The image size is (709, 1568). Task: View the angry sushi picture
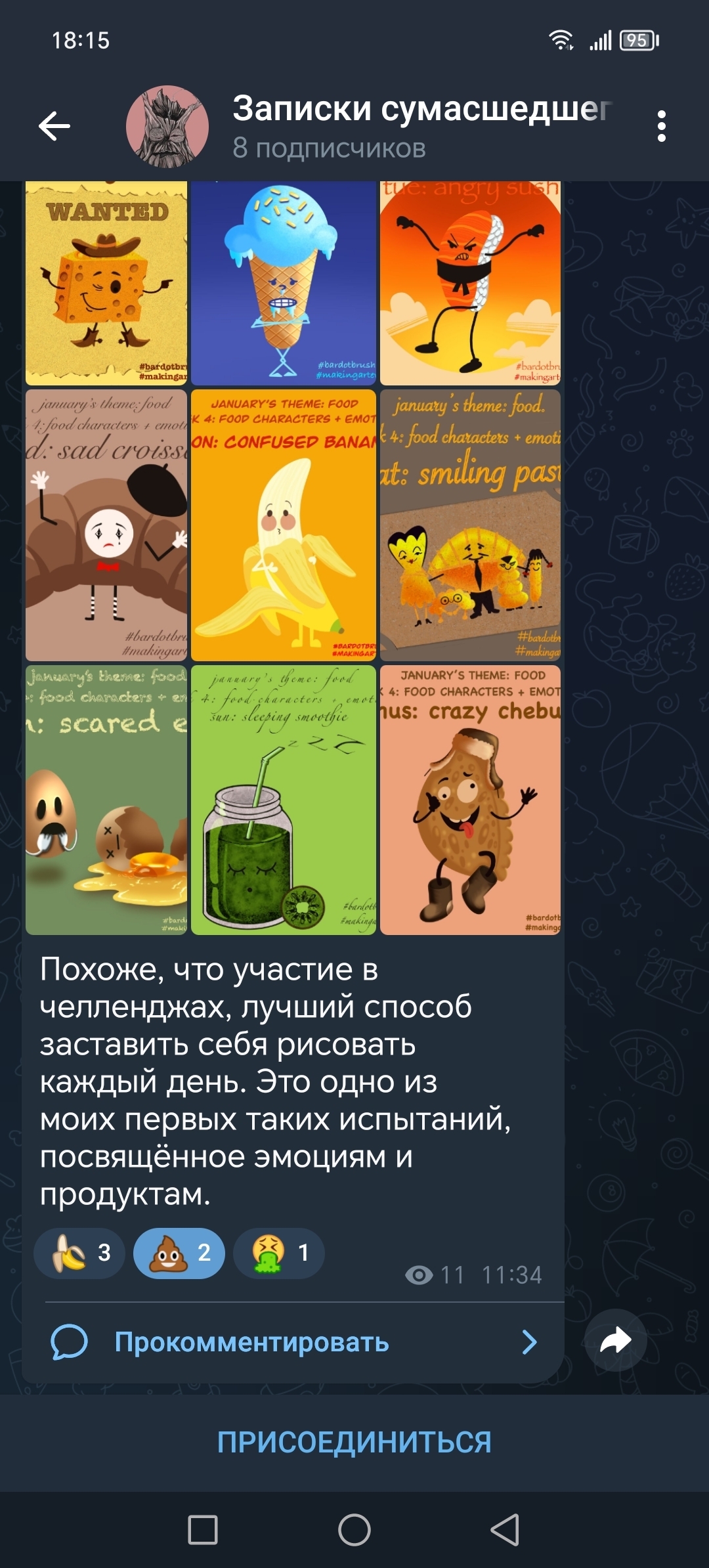[x=470, y=282]
